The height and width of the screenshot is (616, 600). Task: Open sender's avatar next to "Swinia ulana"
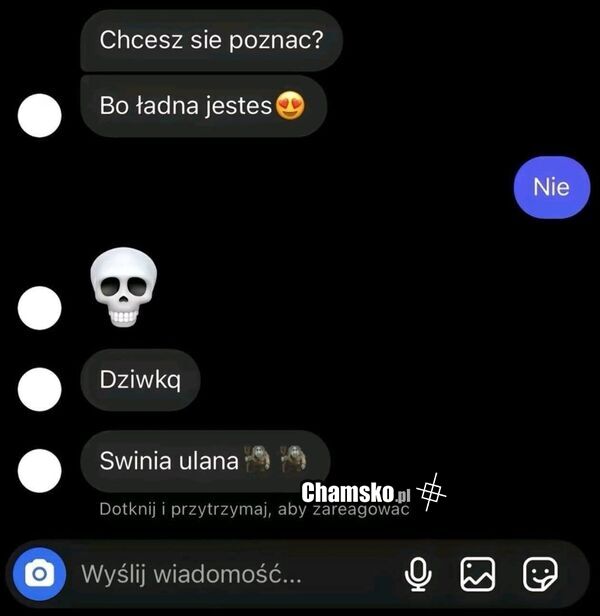coord(40,469)
